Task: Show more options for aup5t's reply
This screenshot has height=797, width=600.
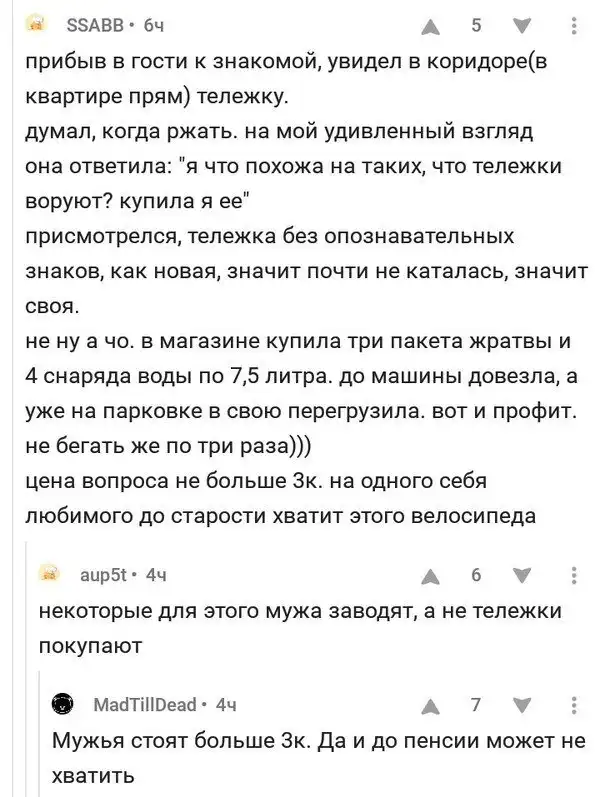Action: [x=572, y=576]
